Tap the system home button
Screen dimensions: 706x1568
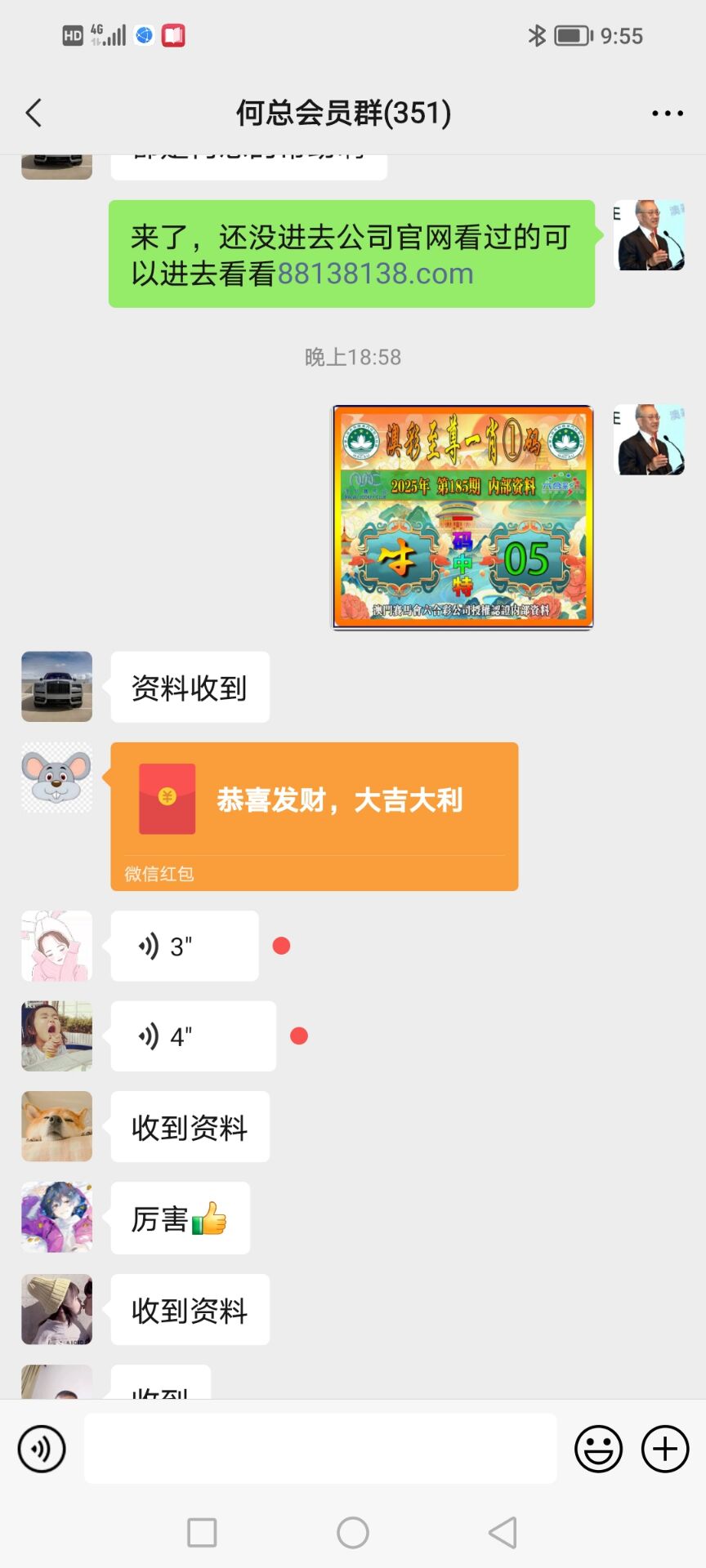click(353, 1533)
